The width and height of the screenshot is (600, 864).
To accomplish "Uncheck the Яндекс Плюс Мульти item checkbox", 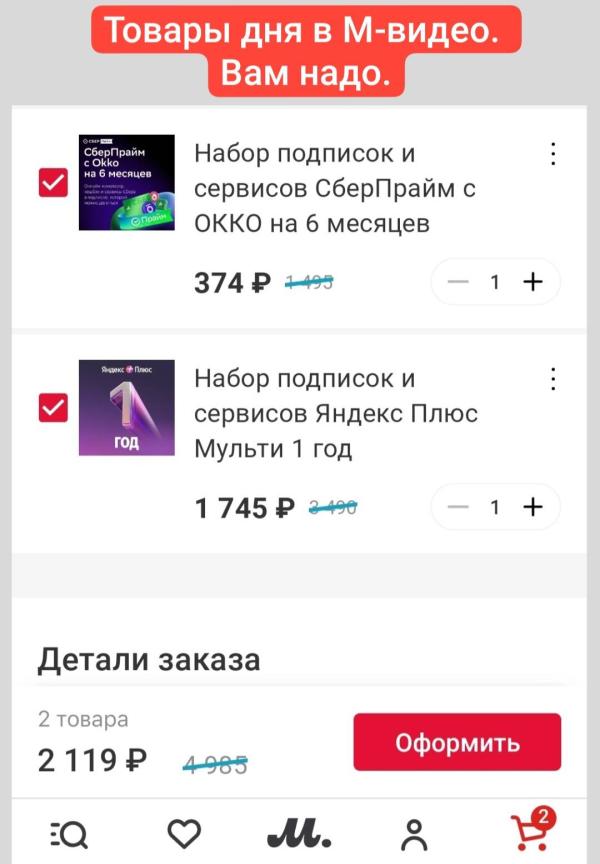I will (x=52, y=408).
